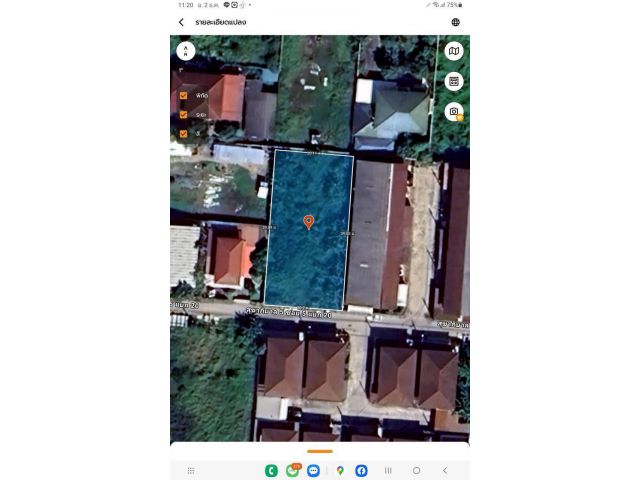This screenshot has width=640, height=480.
Task: Open the app drawer grid in taskbar
Action: coord(191,470)
